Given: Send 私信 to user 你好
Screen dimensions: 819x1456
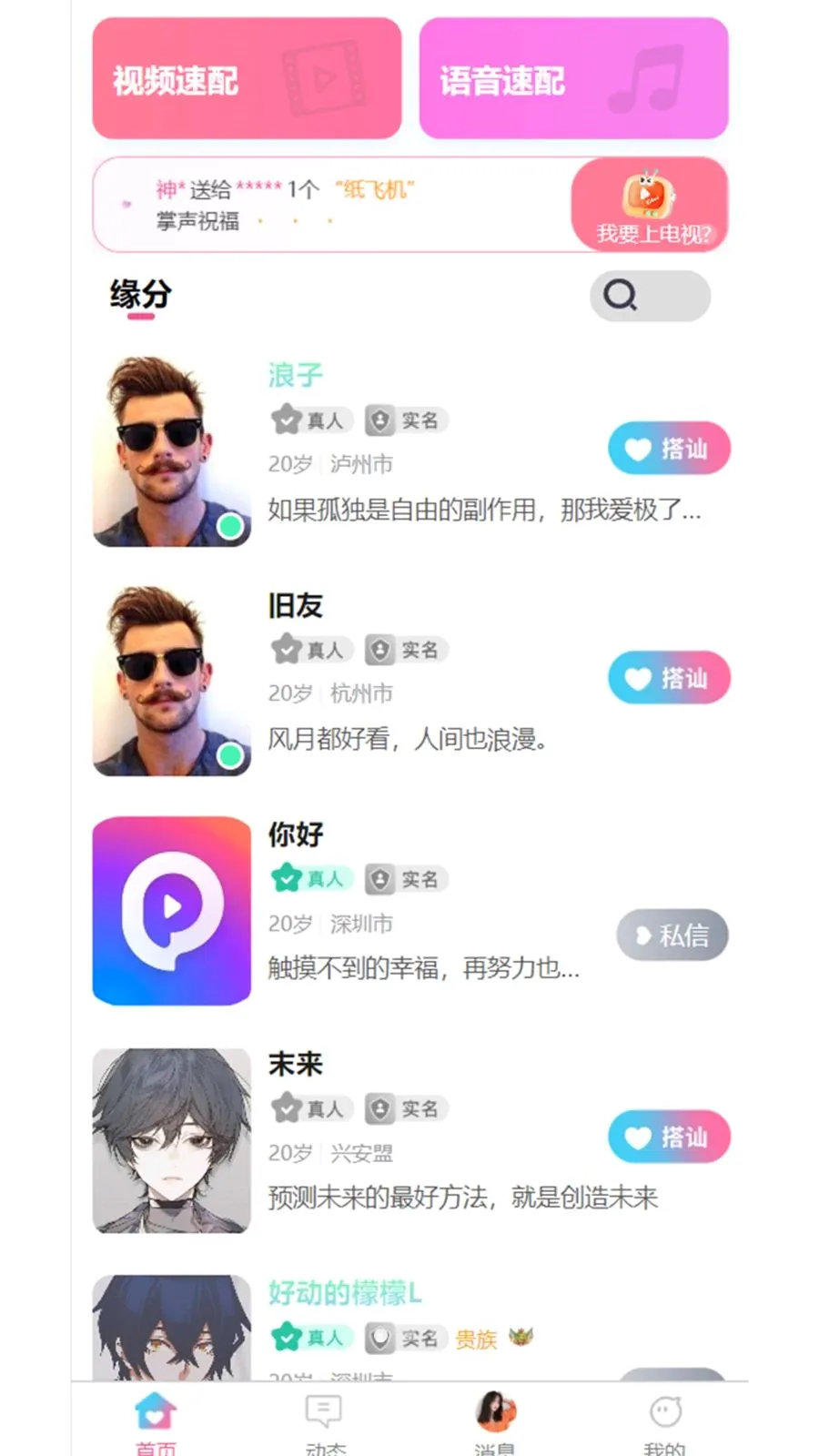Looking at the screenshot, I should click(x=672, y=935).
